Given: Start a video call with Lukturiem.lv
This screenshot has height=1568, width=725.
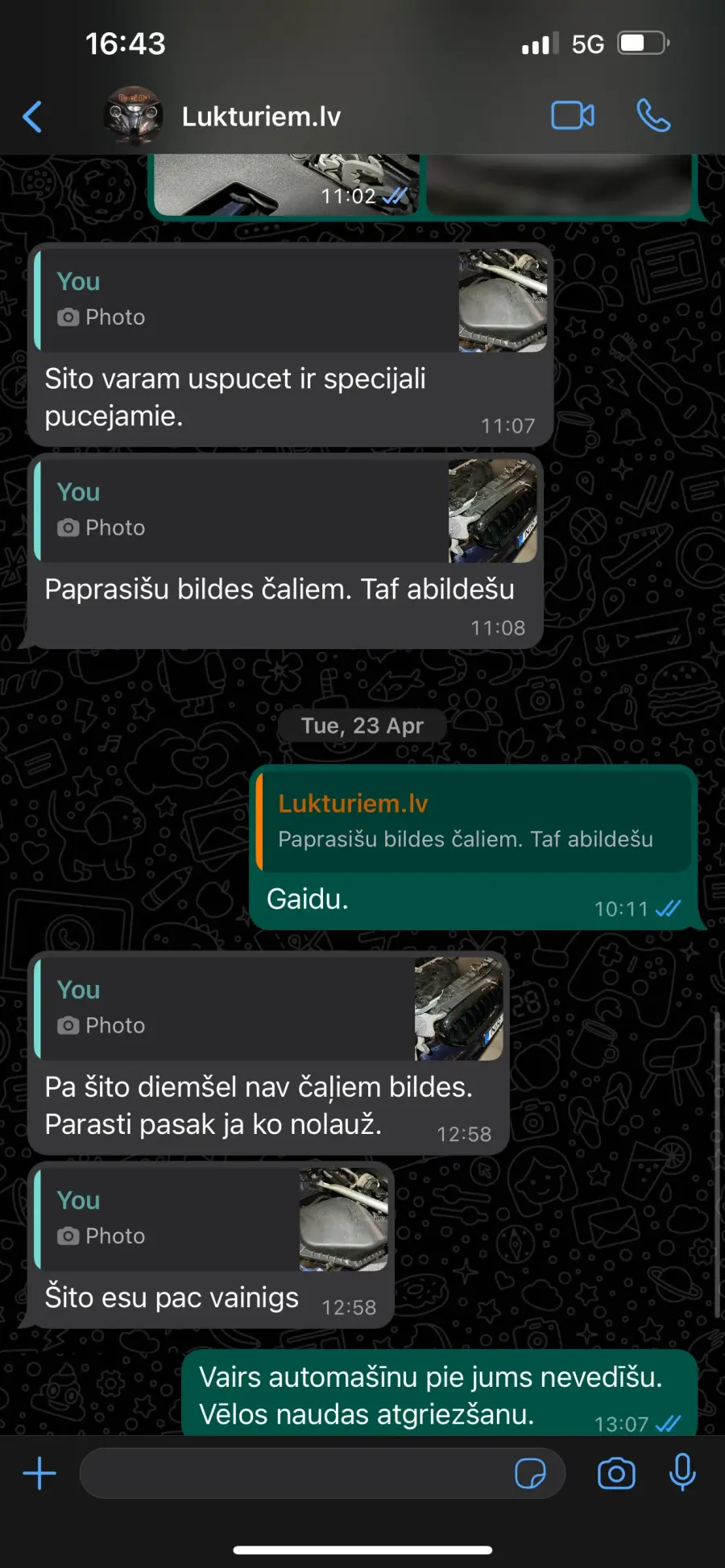Looking at the screenshot, I should [573, 116].
